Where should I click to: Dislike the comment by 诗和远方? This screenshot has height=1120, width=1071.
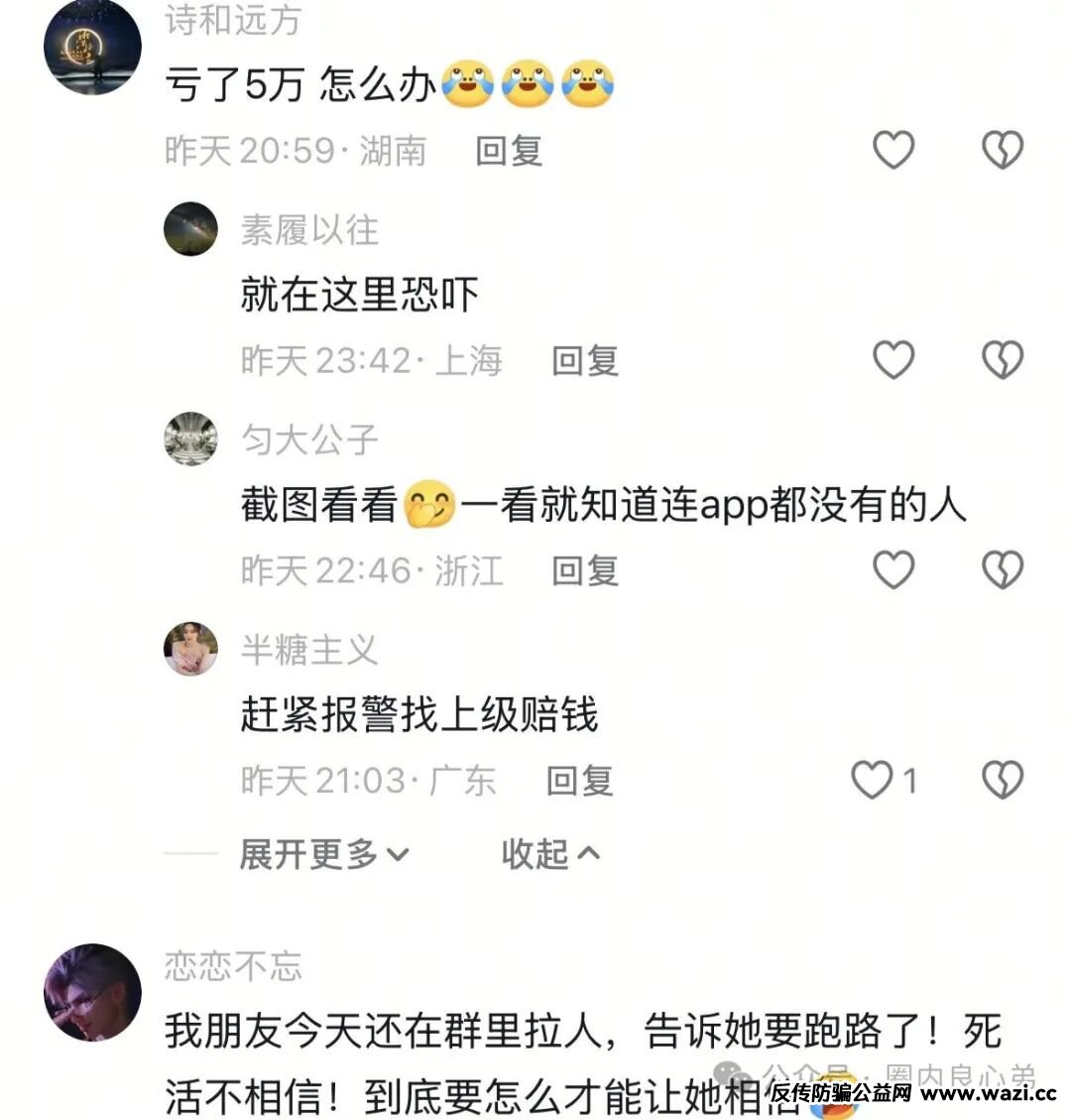(1002, 150)
